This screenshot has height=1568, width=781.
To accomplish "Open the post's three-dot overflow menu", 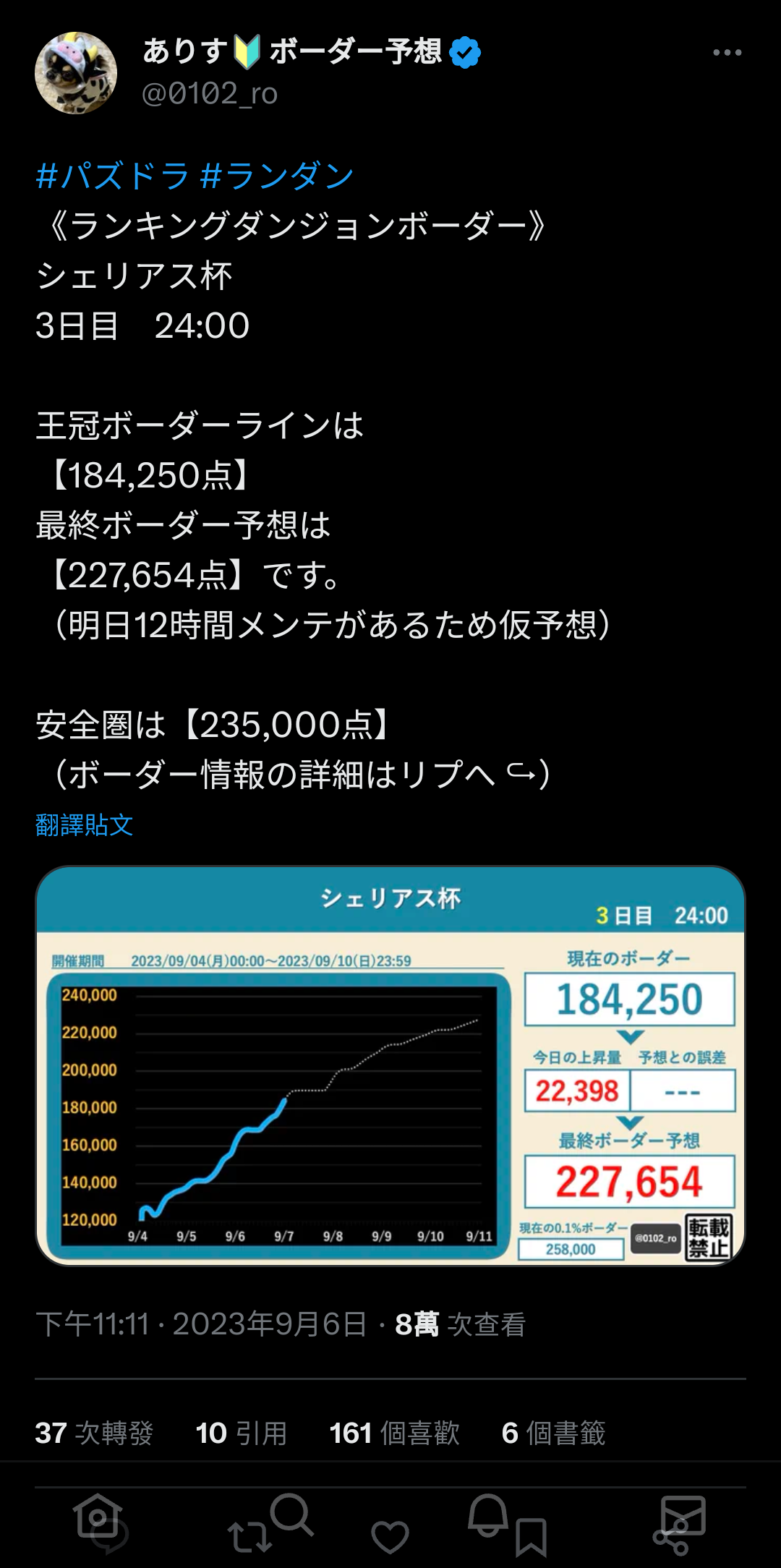I will (727, 52).
